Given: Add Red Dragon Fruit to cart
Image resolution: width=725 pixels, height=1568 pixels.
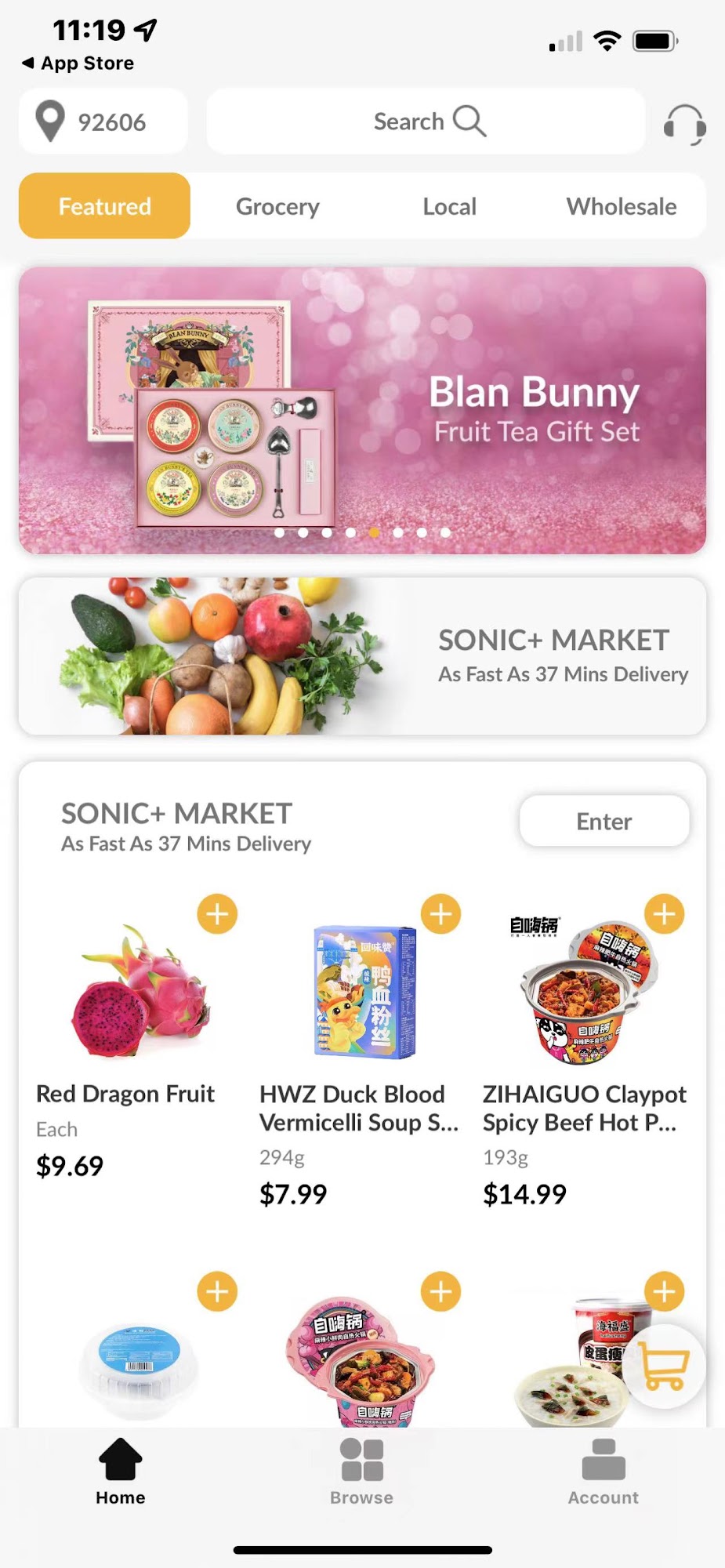Looking at the screenshot, I should [x=217, y=914].
